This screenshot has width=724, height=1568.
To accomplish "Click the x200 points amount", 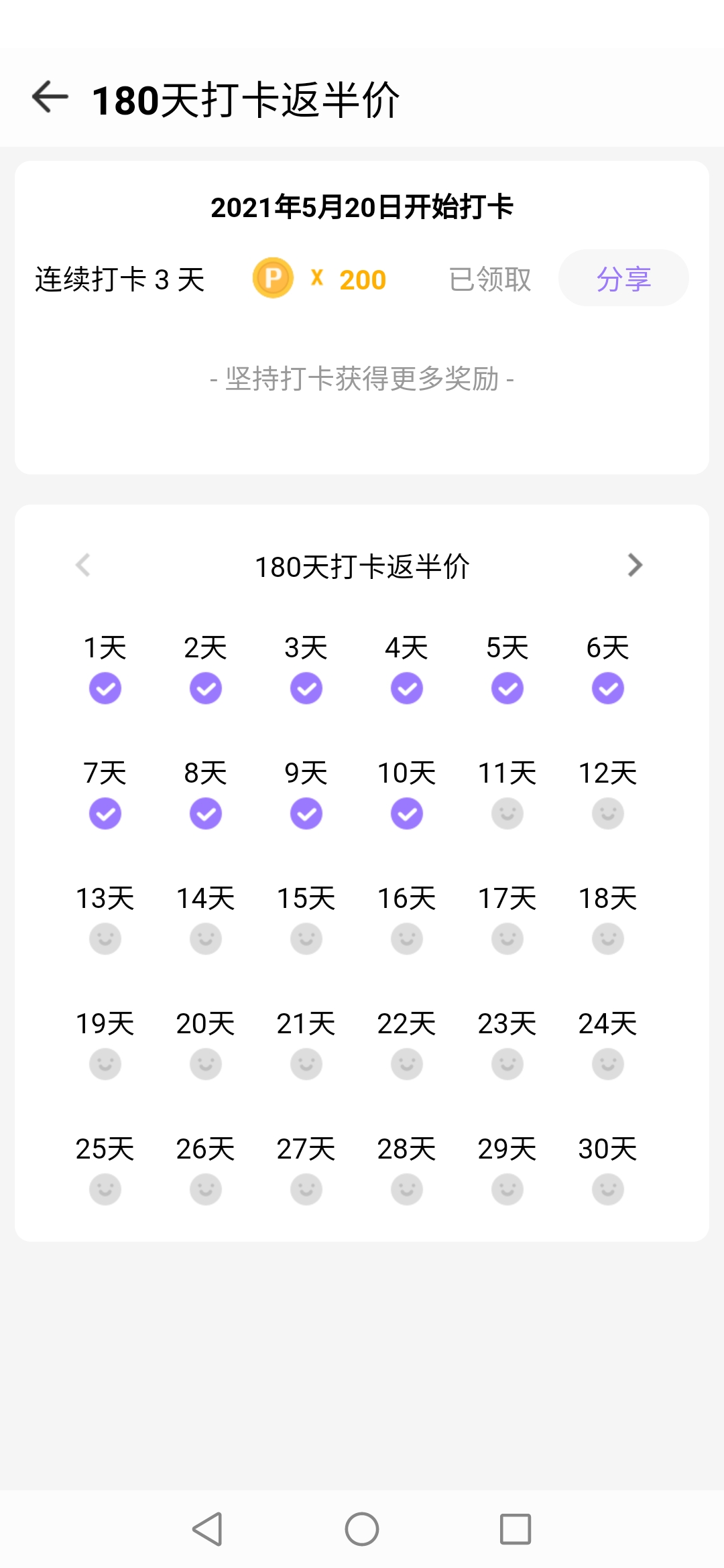I will tap(349, 279).
